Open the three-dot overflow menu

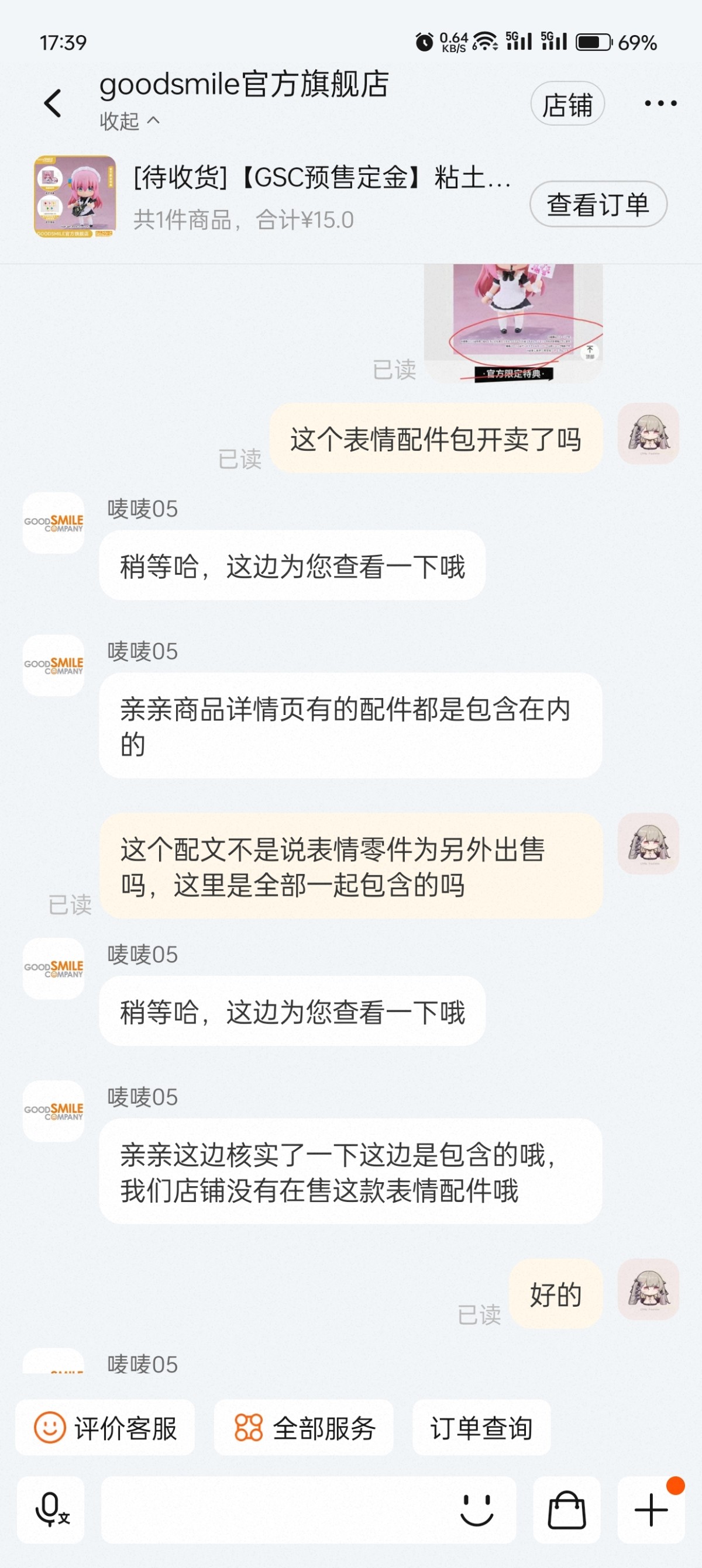tap(660, 103)
